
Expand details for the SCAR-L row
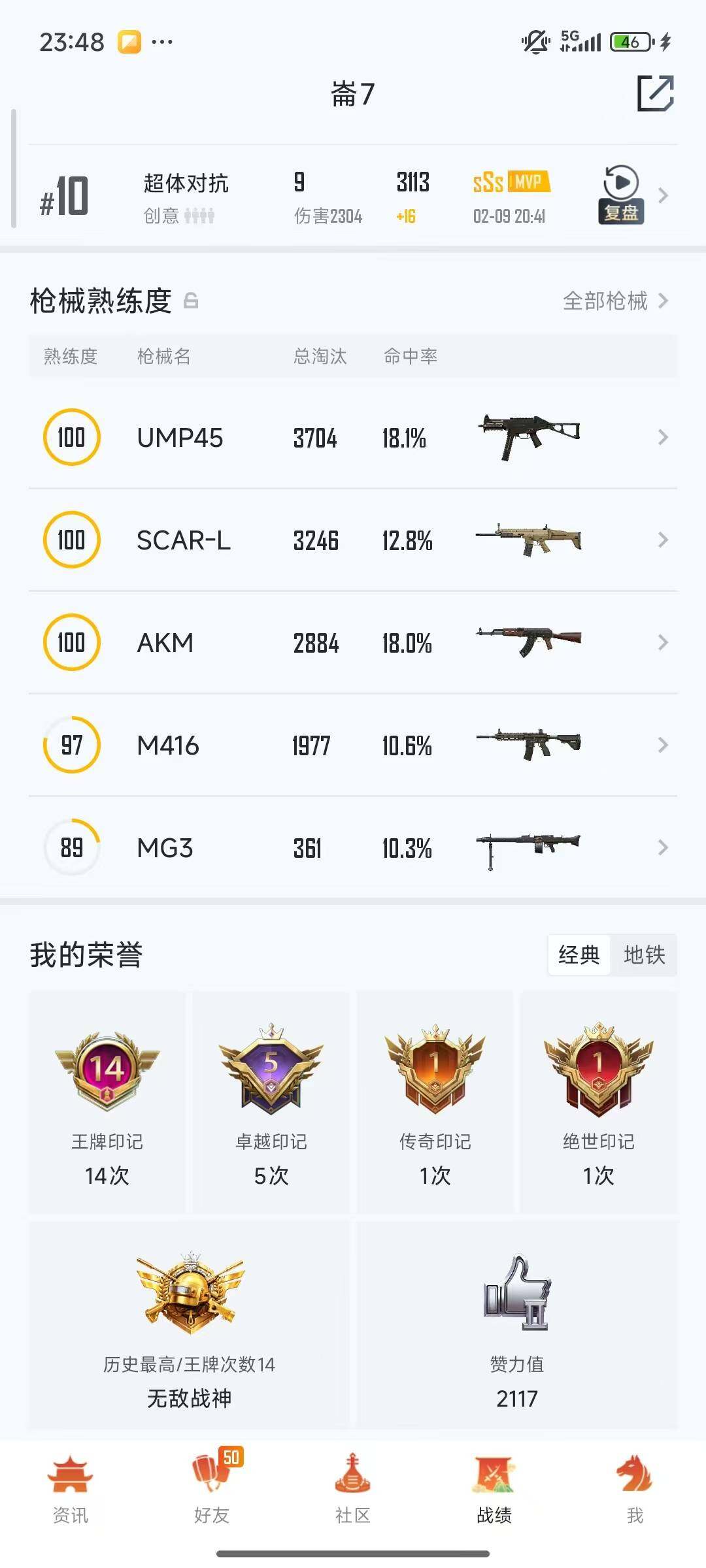click(x=662, y=540)
